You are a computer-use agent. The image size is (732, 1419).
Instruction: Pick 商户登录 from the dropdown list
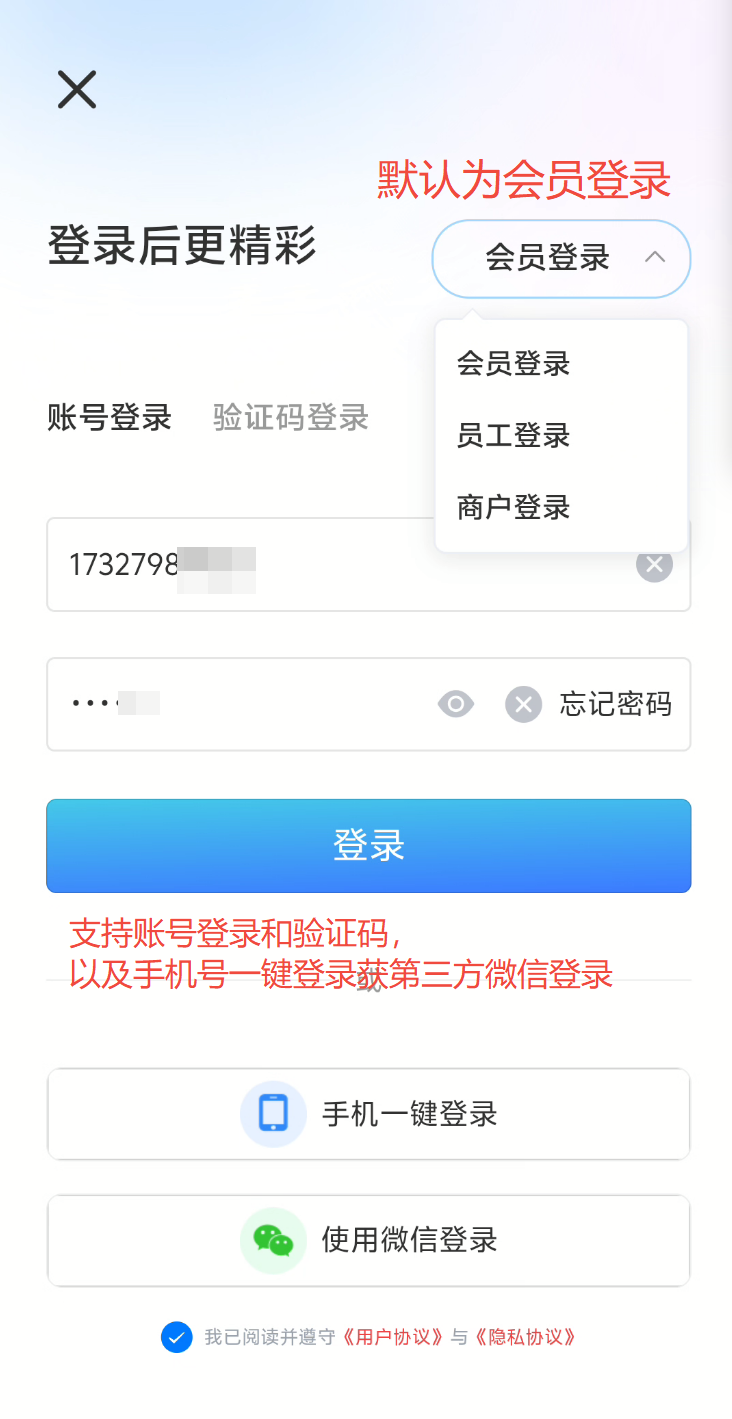click(513, 507)
